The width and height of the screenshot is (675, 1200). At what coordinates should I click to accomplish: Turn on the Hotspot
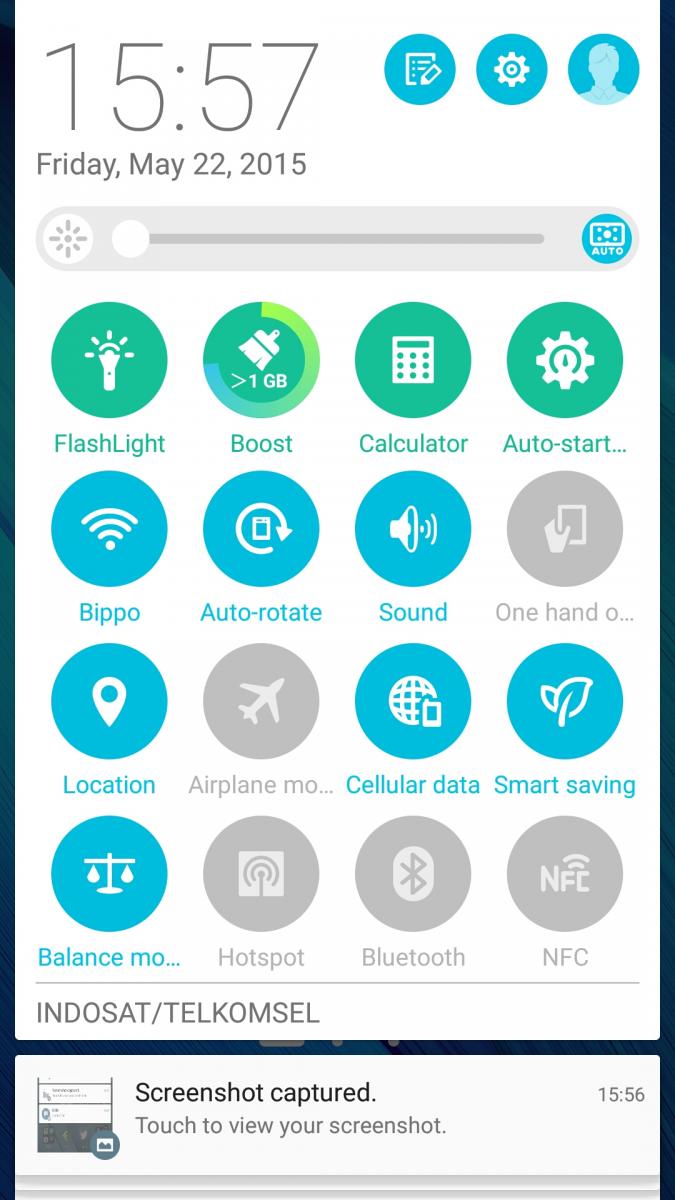pyautogui.click(x=261, y=874)
